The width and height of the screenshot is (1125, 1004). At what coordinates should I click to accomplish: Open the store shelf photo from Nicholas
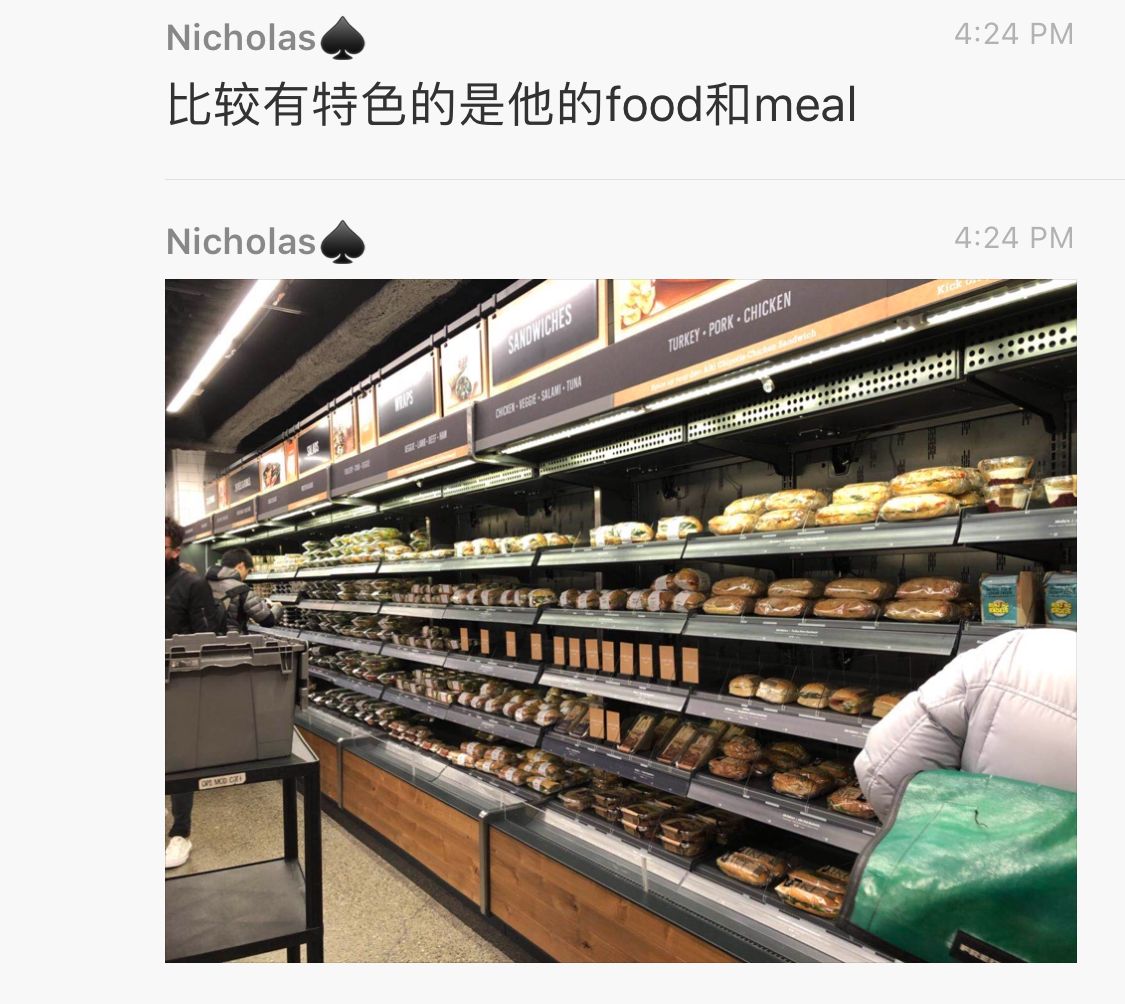coord(620,620)
